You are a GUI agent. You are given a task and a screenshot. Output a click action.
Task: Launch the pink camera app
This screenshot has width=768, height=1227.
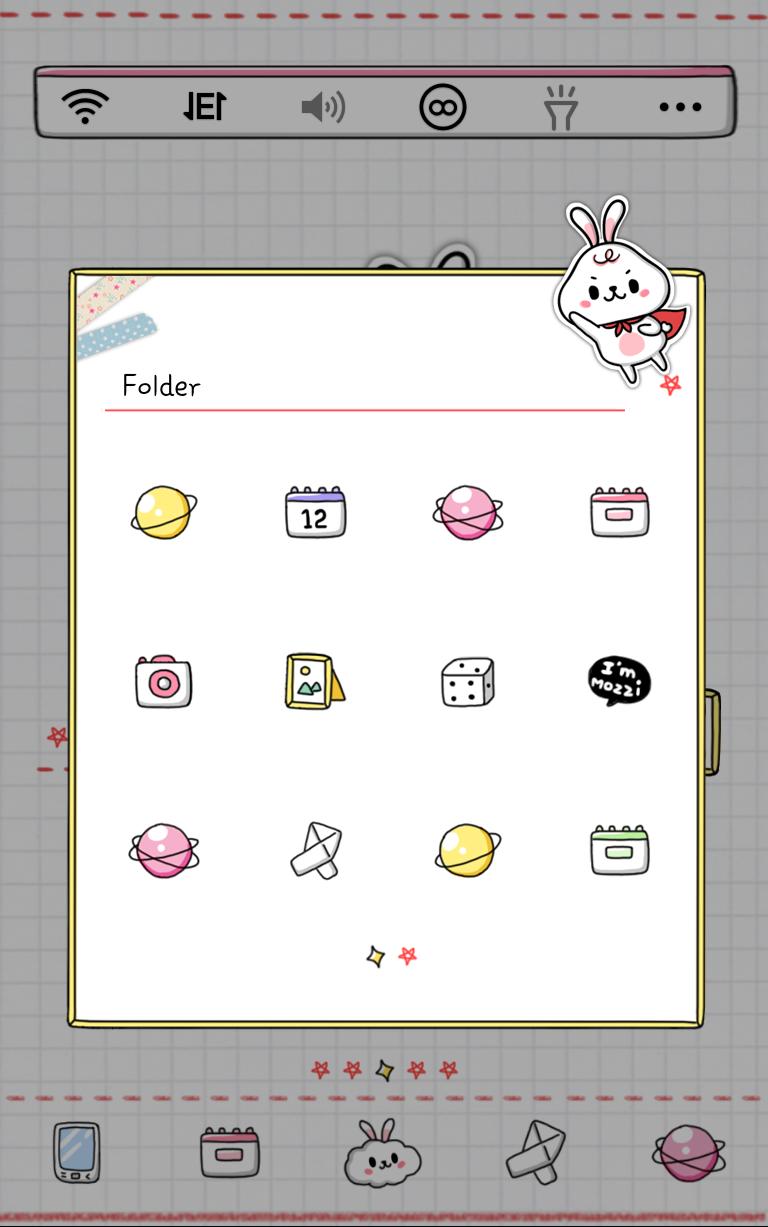163,681
